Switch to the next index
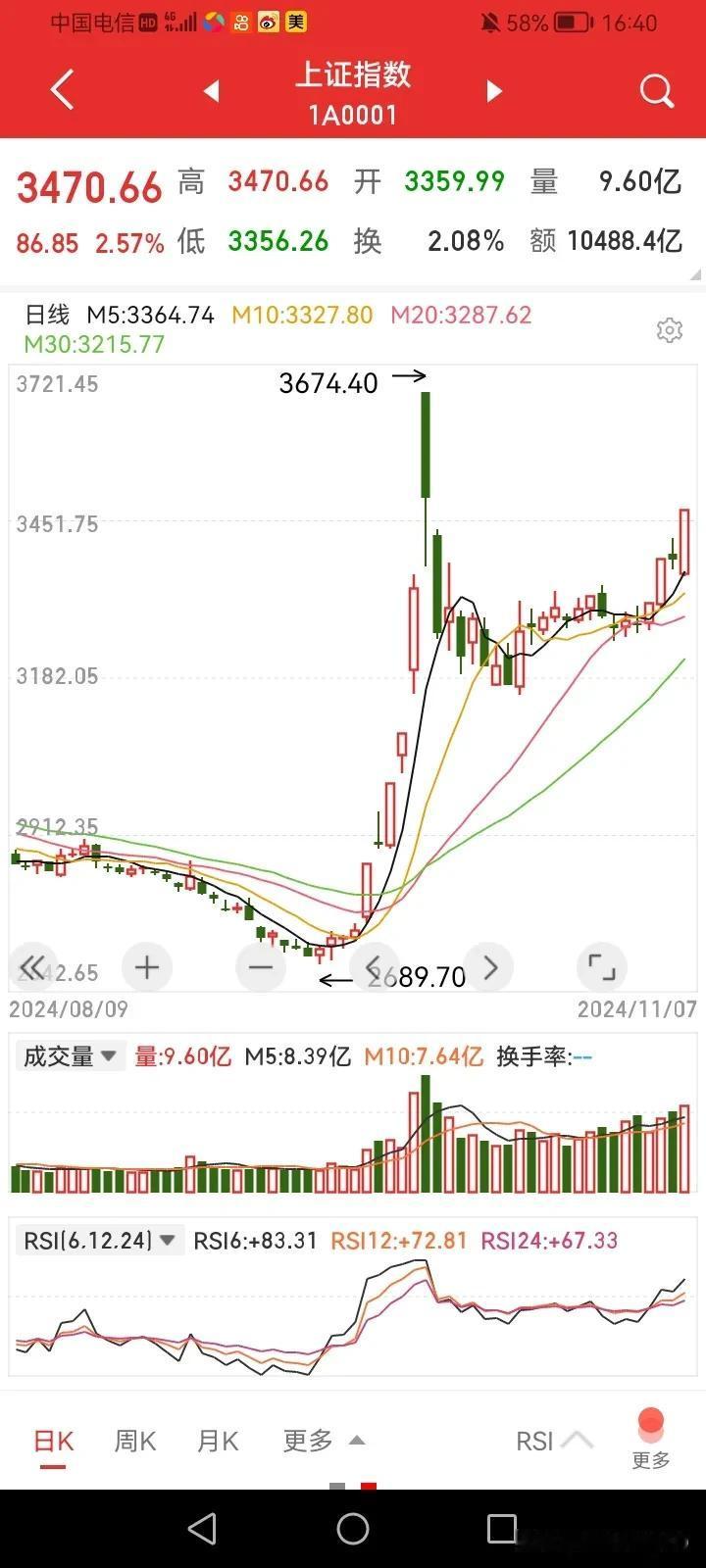The height and width of the screenshot is (1568, 706). [494, 92]
